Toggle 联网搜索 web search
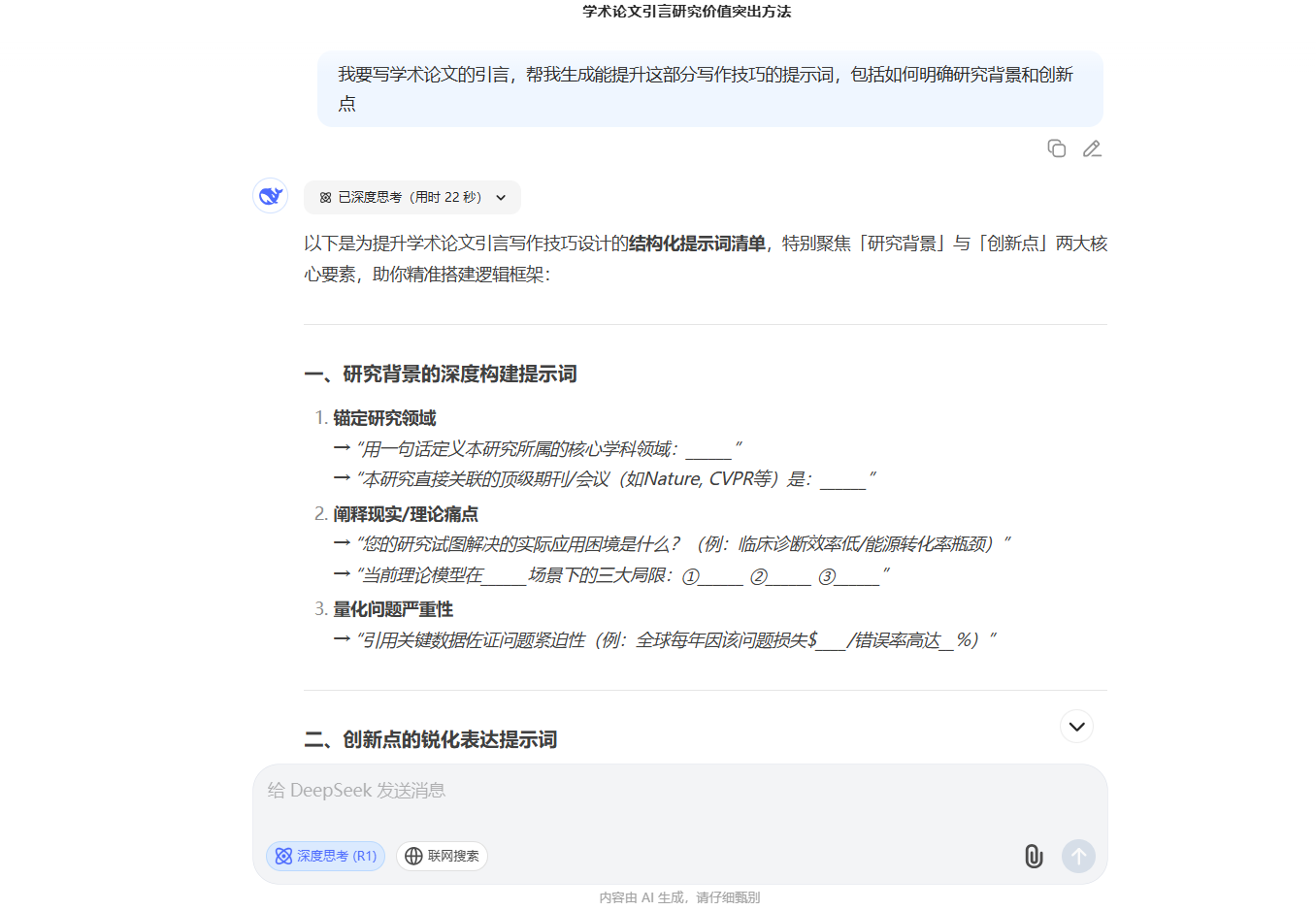The width and height of the screenshot is (1316, 911). (x=442, y=856)
